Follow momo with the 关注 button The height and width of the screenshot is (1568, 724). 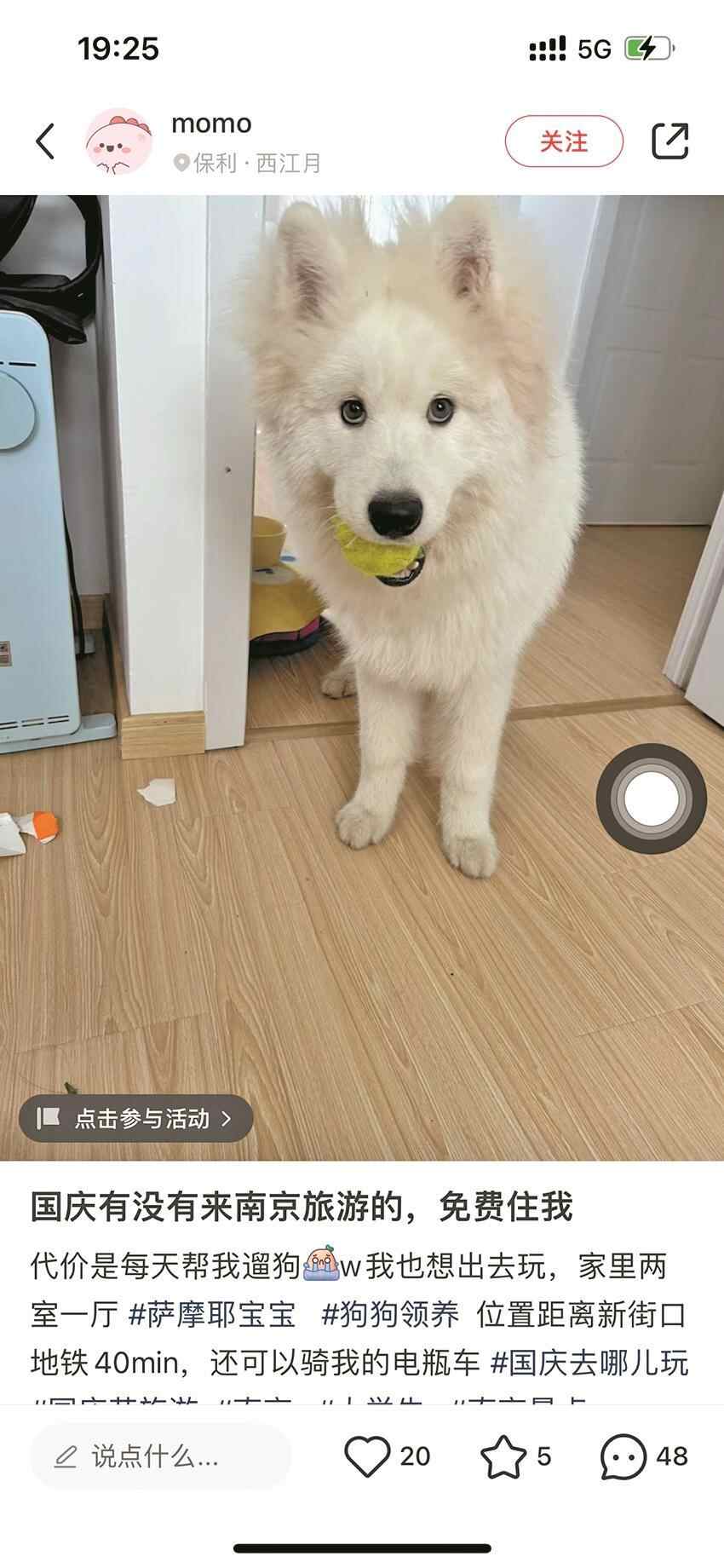coord(564,141)
